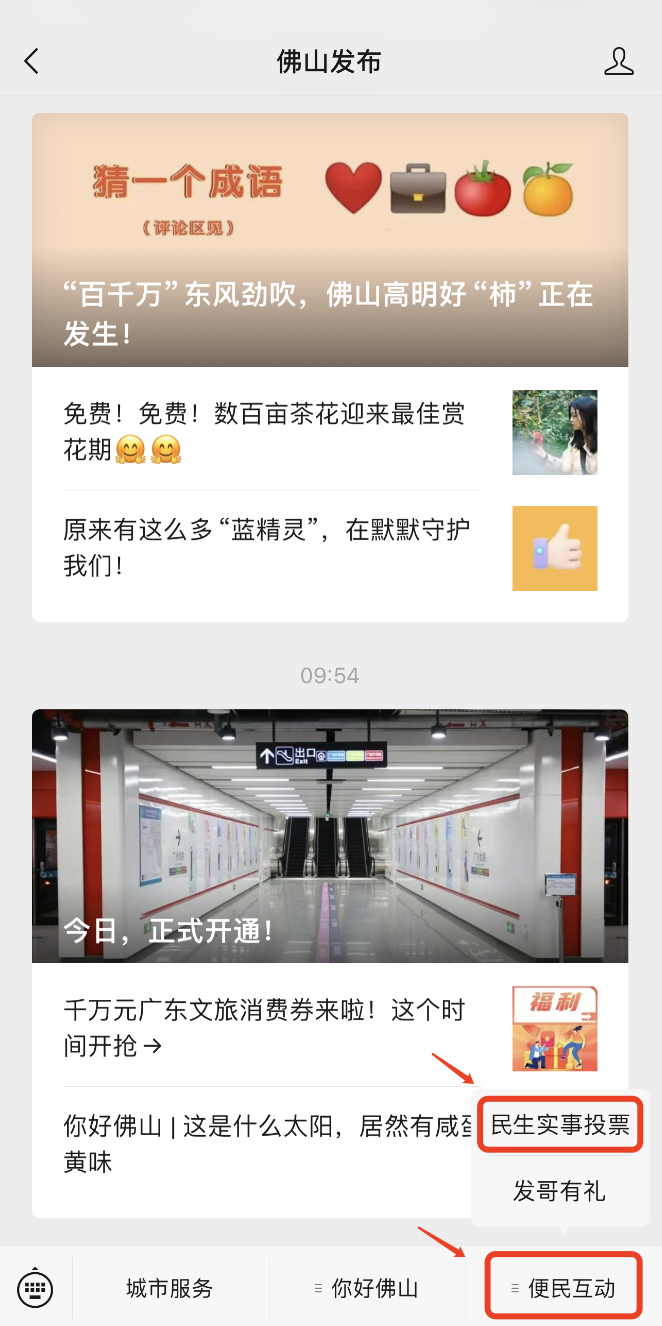Select 发哥有礼 from the popup
The height and width of the screenshot is (1326, 662).
[560, 1191]
